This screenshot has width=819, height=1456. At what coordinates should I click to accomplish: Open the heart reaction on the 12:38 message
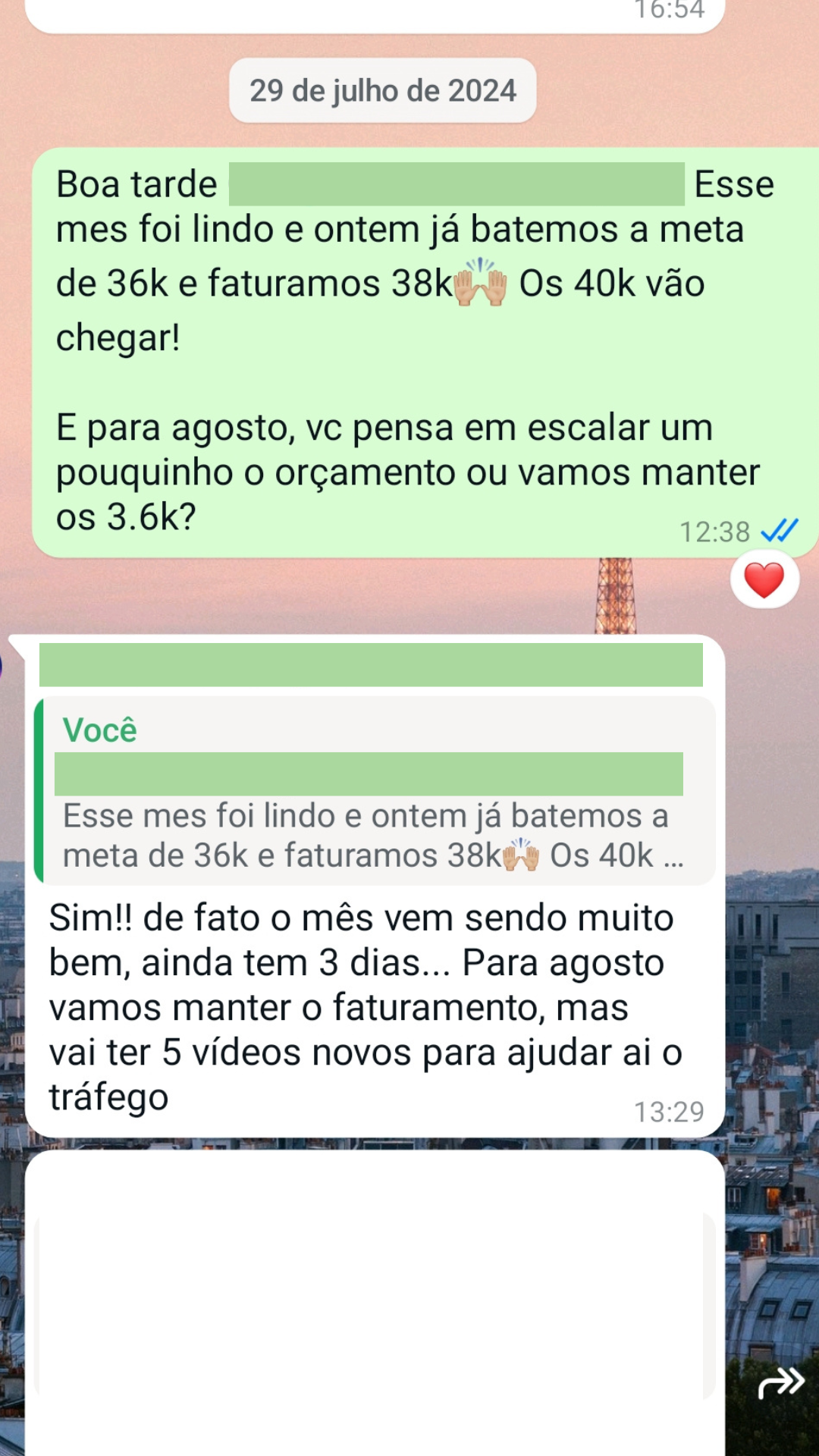click(764, 580)
